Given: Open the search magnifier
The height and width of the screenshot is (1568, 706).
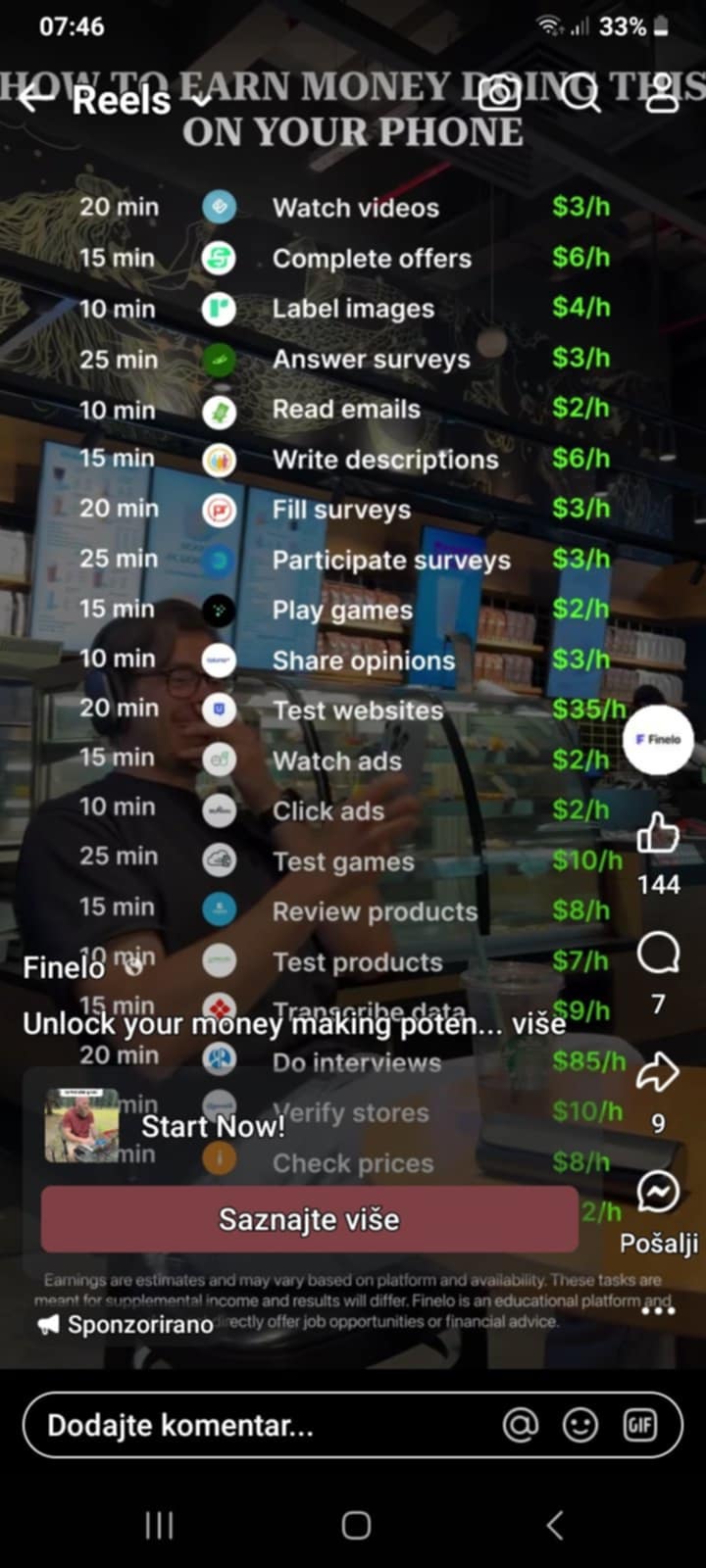Looking at the screenshot, I should tap(580, 94).
